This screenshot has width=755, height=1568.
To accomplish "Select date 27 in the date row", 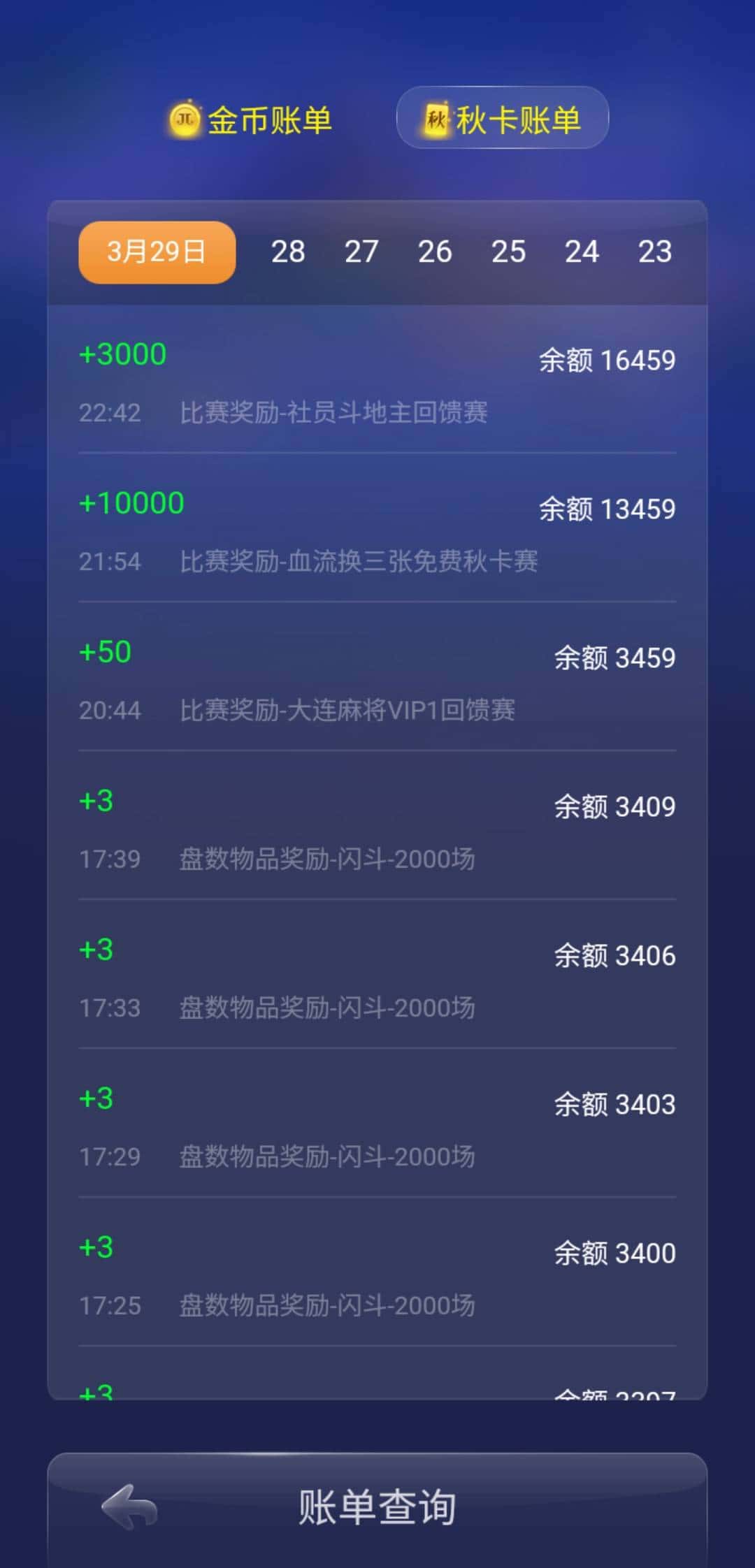I will (361, 252).
